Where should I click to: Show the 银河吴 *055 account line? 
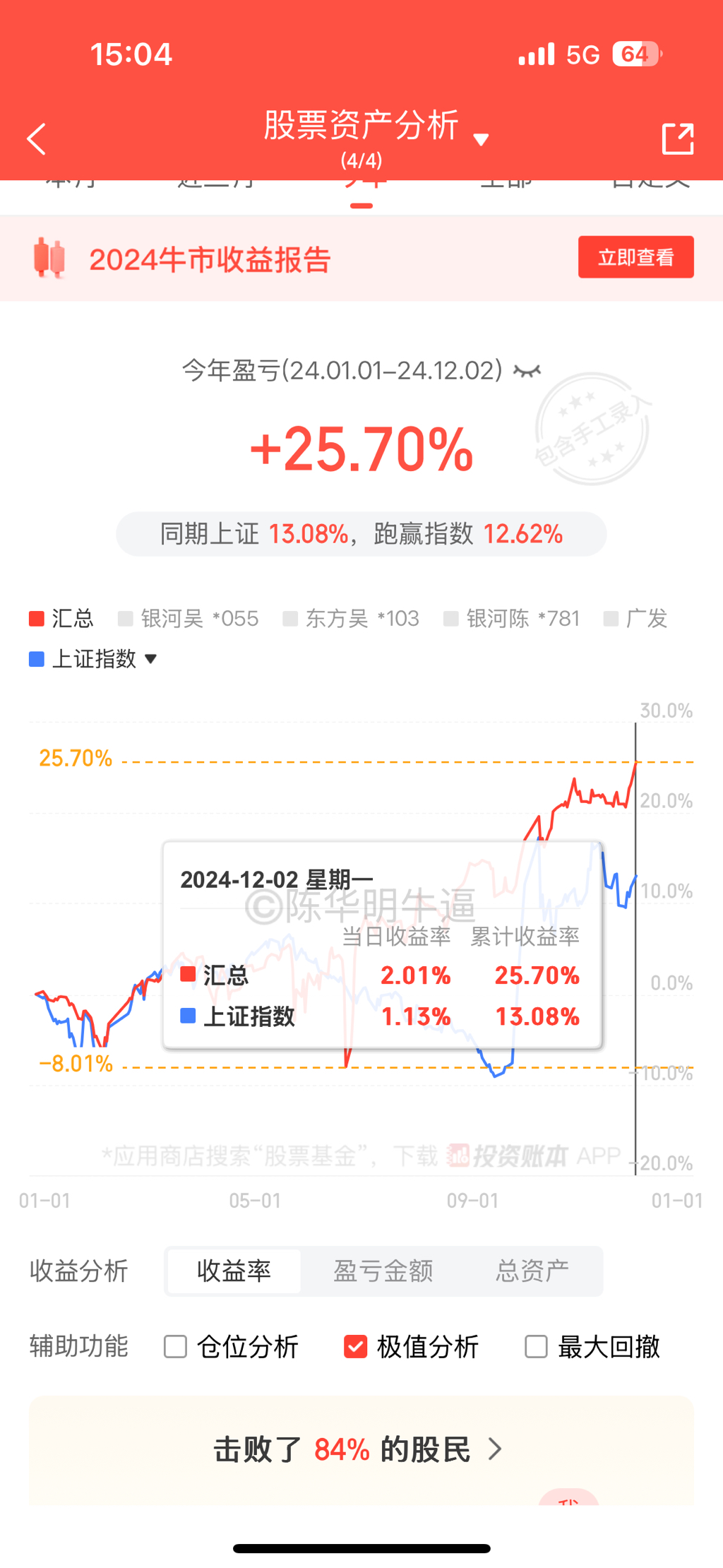pos(189,619)
